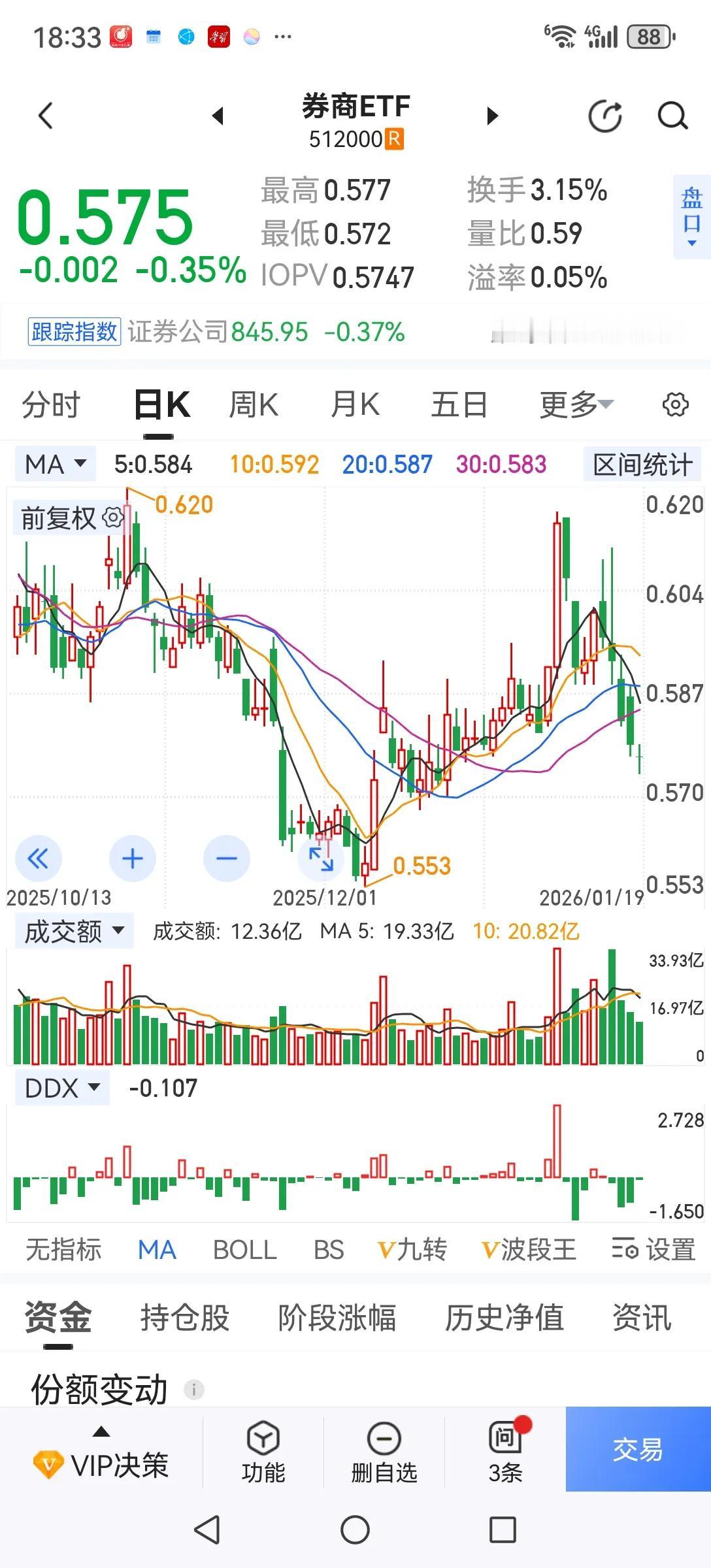Rewind chart with double-arrow icon
Viewport: 711px width, 1568px height.
[39, 859]
